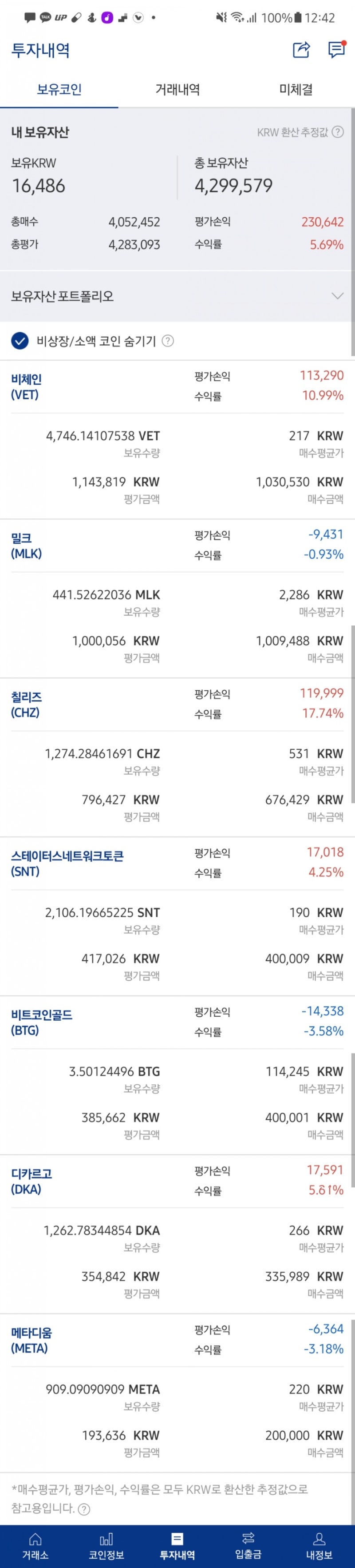Show help for KRW 환산 추정값
The width and height of the screenshot is (355, 1568).
click(x=338, y=132)
